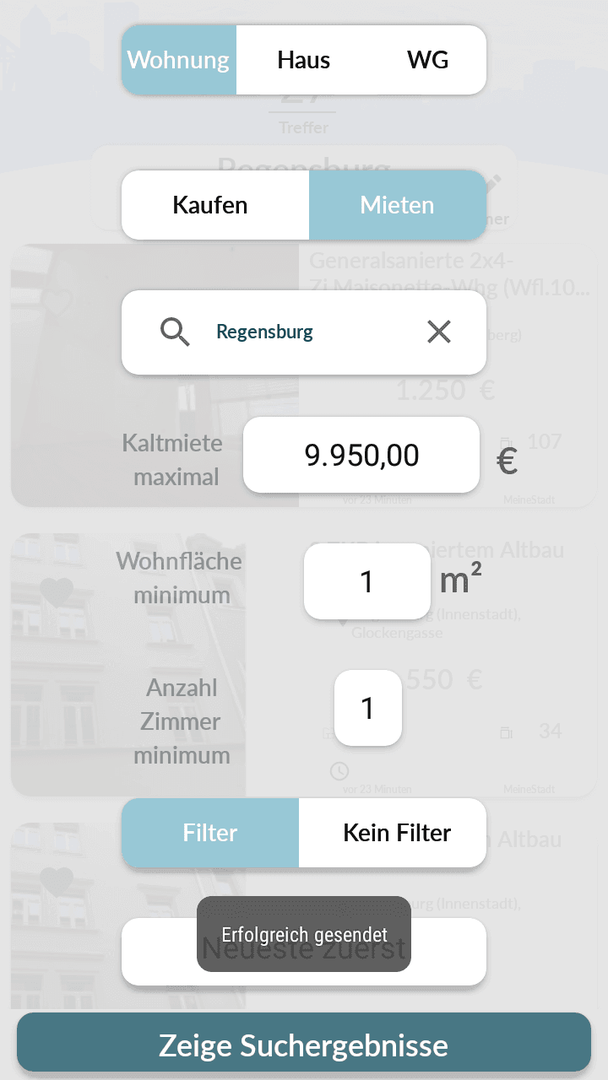Tap Zeige Suchergebnisse button

304,1044
